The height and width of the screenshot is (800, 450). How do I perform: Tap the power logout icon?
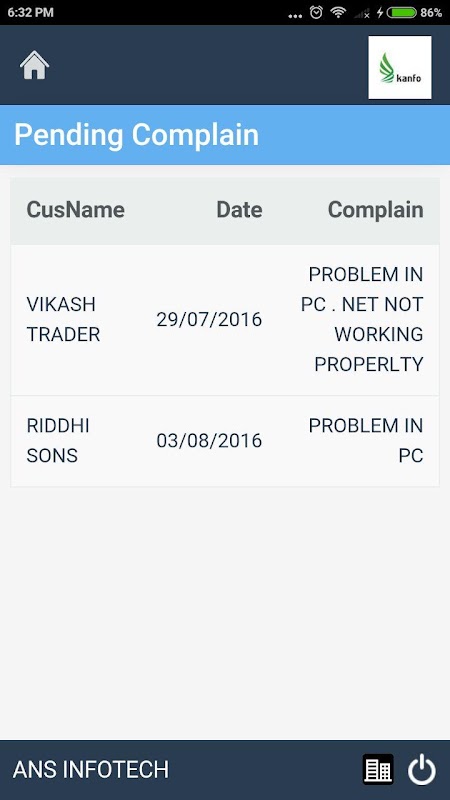tap(421, 769)
